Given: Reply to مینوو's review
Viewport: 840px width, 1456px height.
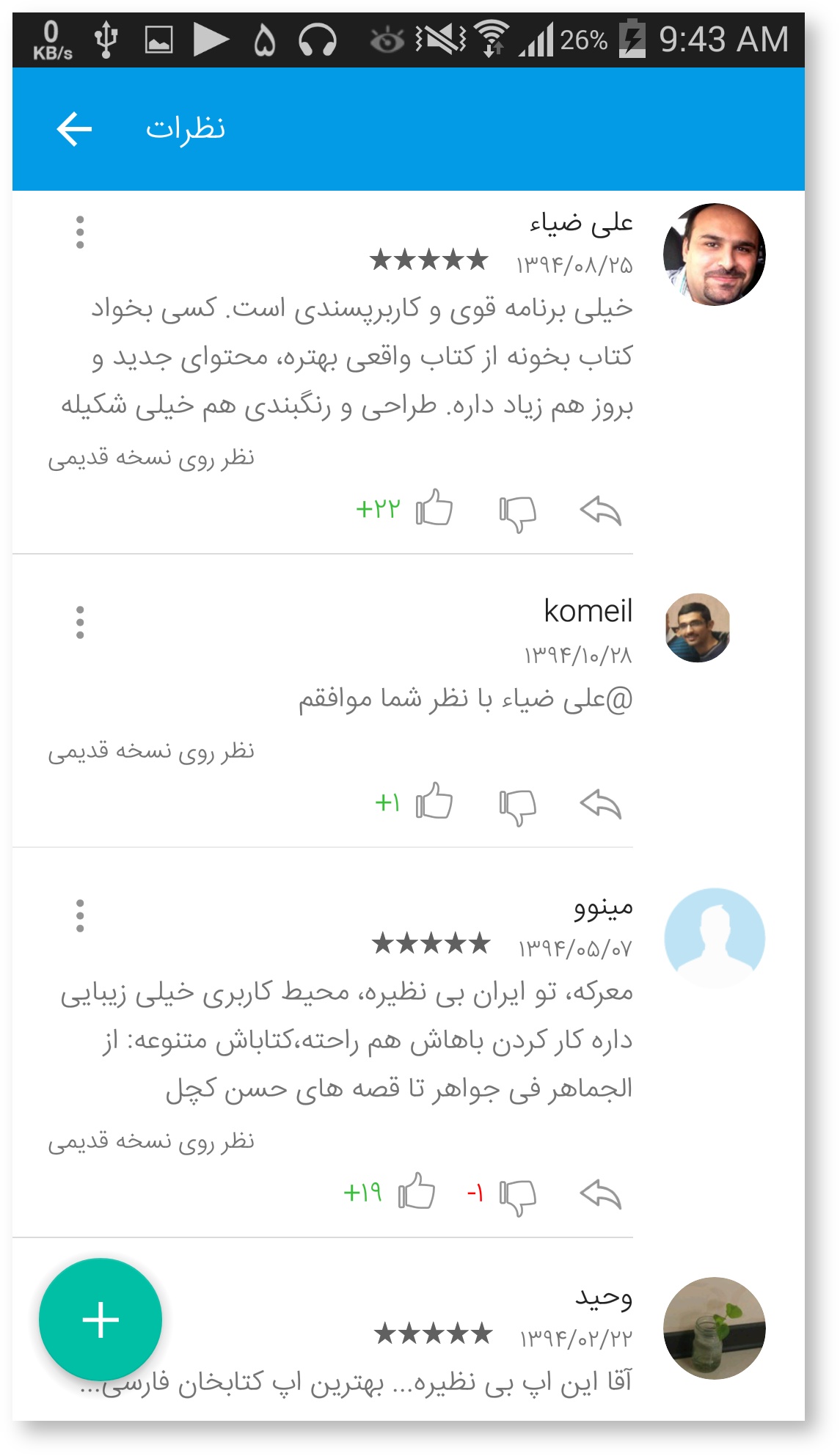Looking at the screenshot, I should (600, 1195).
